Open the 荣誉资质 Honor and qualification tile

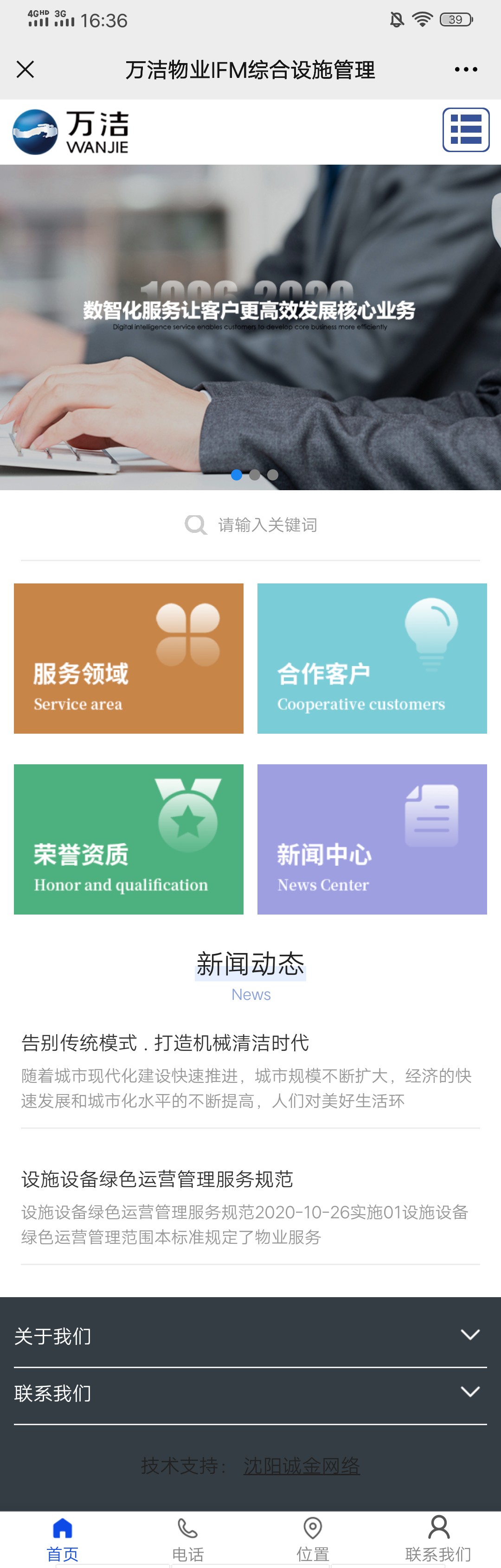128,839
